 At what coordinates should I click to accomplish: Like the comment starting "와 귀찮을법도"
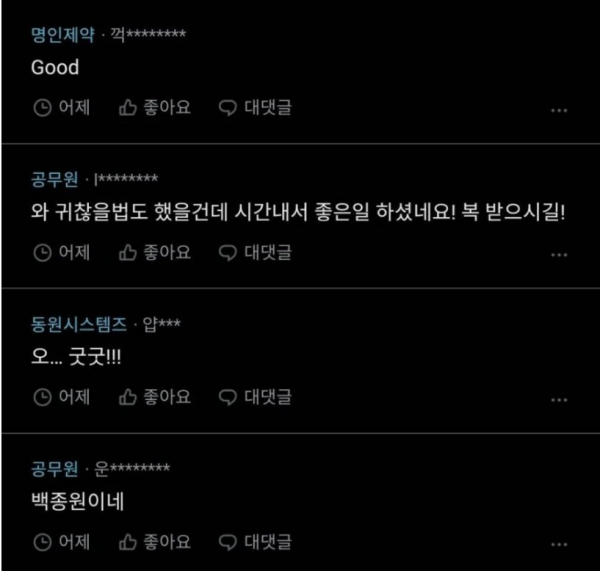(154, 252)
